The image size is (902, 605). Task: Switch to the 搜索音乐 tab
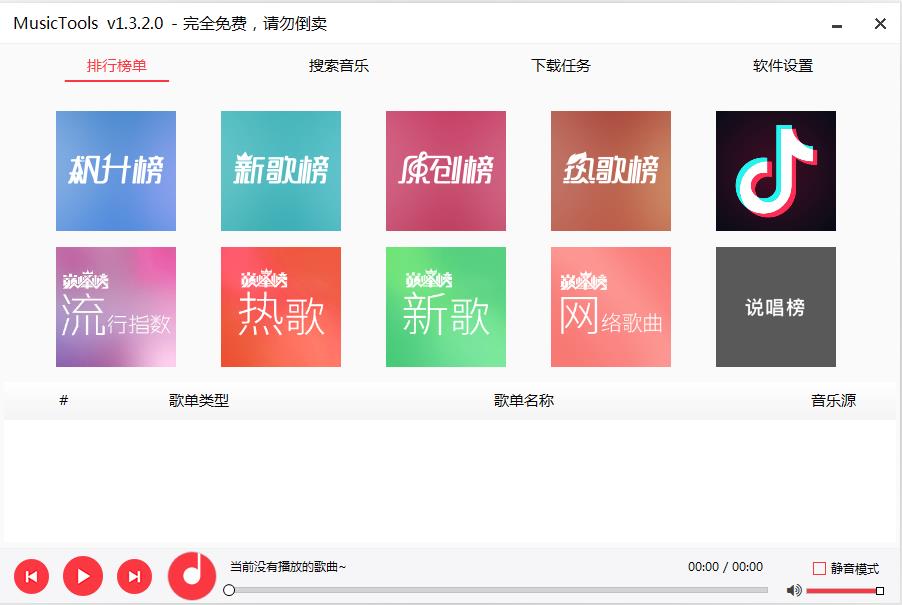pyautogui.click(x=338, y=66)
